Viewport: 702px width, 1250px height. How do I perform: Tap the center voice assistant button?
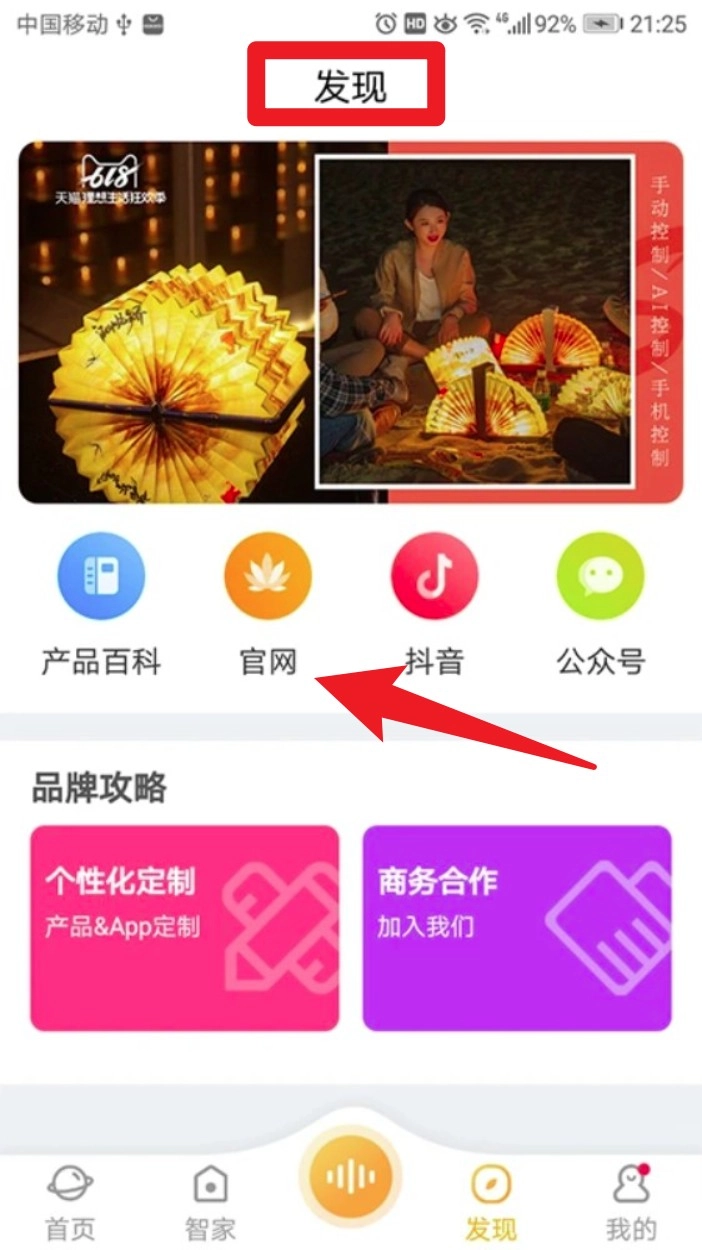[x=350, y=1177]
